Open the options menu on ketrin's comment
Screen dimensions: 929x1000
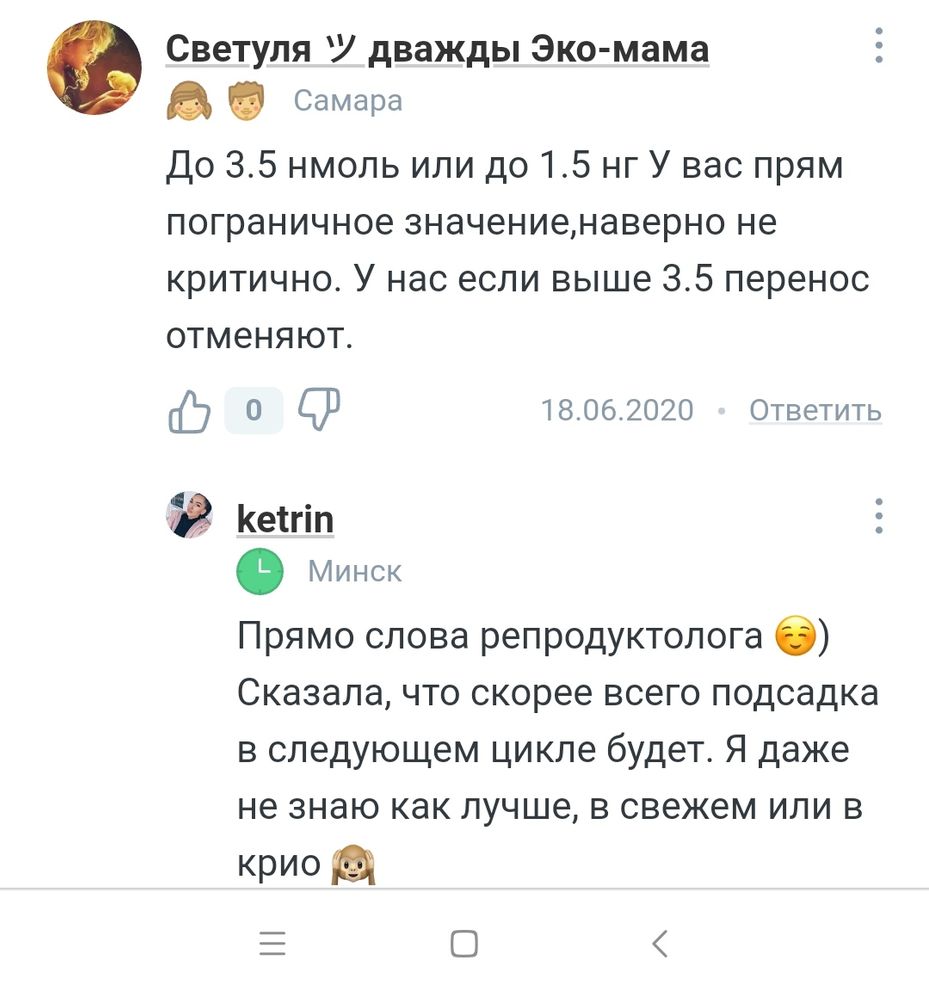(x=877, y=515)
